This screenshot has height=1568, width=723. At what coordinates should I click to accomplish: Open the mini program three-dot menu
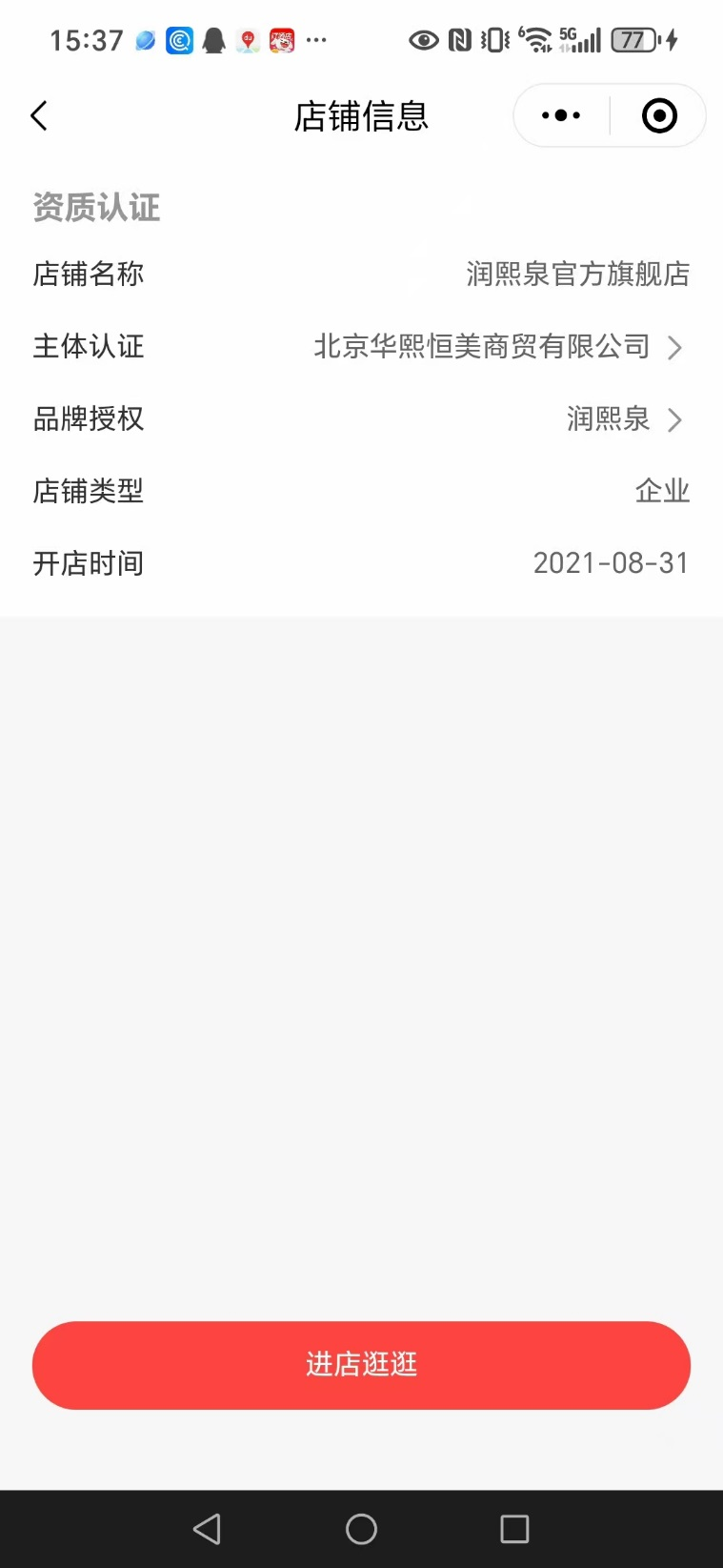[559, 114]
